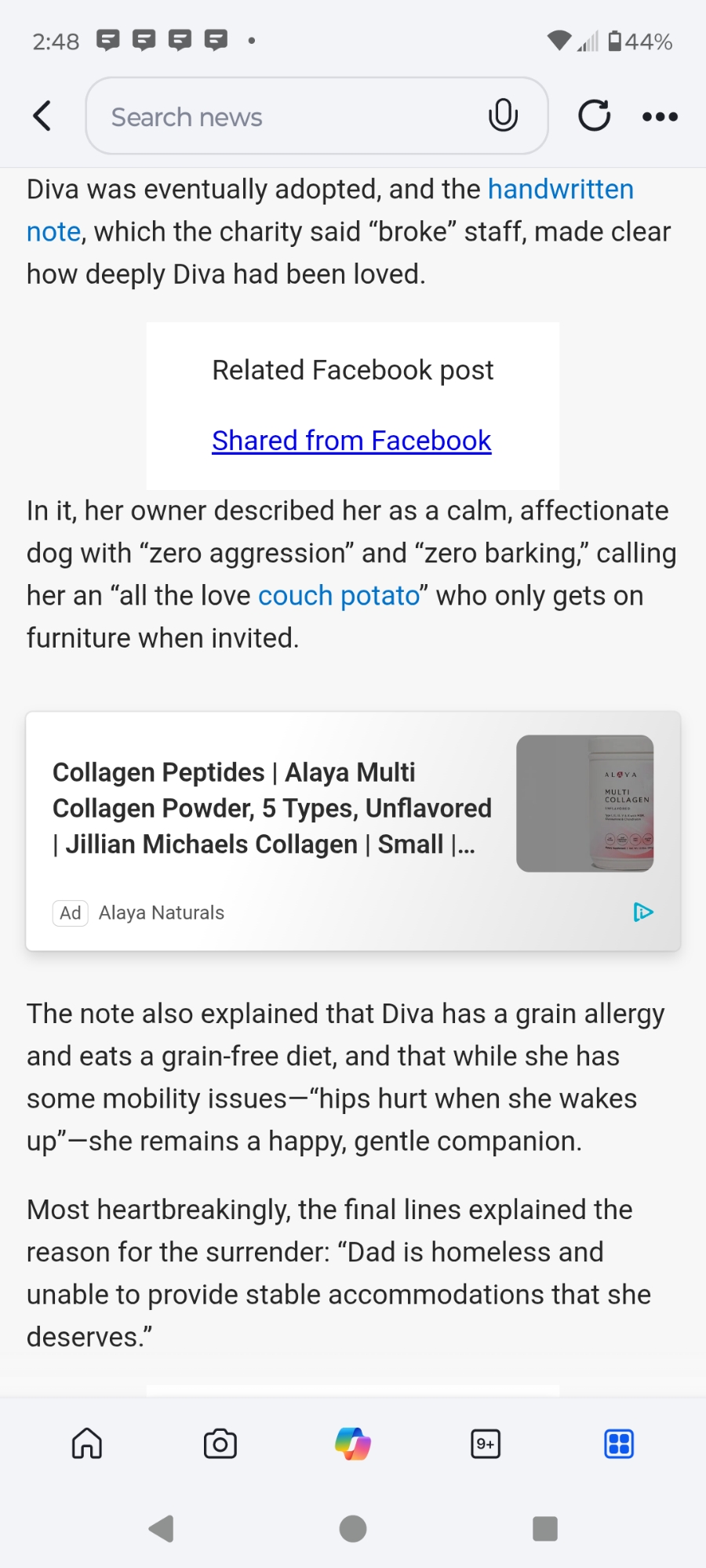Tap the AdChoices icon on the ad
The image size is (706, 1568).
(643, 912)
